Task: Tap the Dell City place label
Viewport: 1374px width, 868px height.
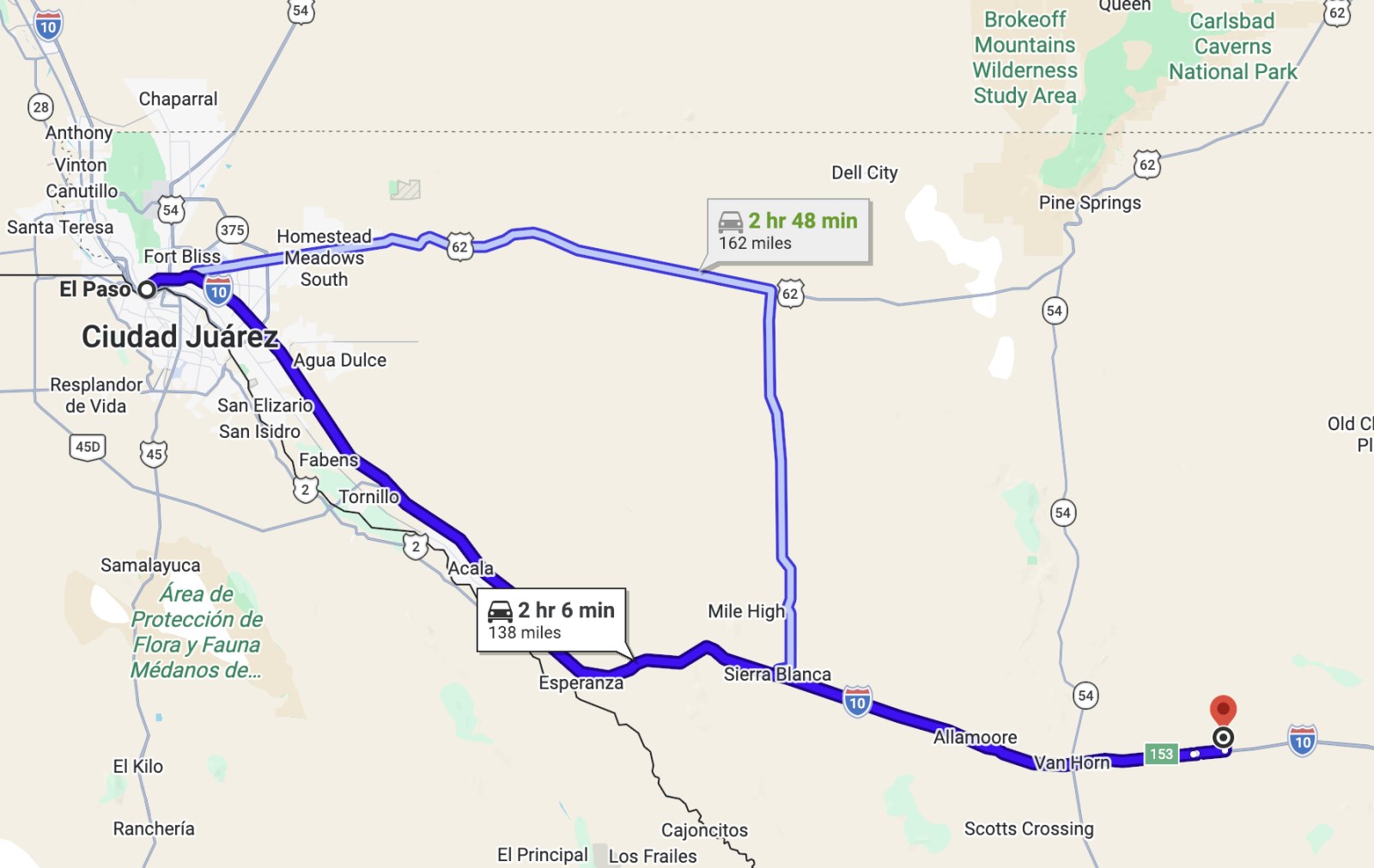Action: point(864,173)
